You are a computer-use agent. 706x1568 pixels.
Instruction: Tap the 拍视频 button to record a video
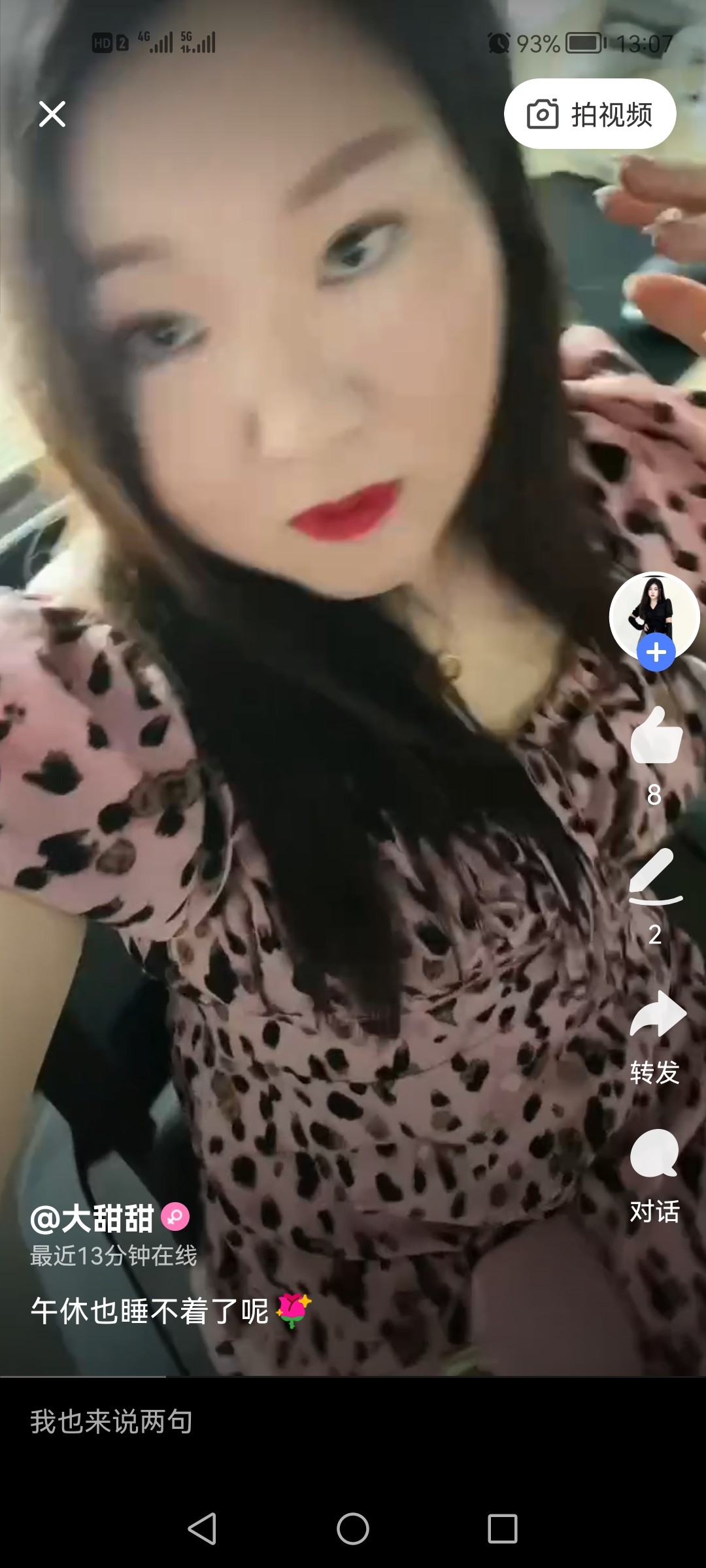coord(590,114)
